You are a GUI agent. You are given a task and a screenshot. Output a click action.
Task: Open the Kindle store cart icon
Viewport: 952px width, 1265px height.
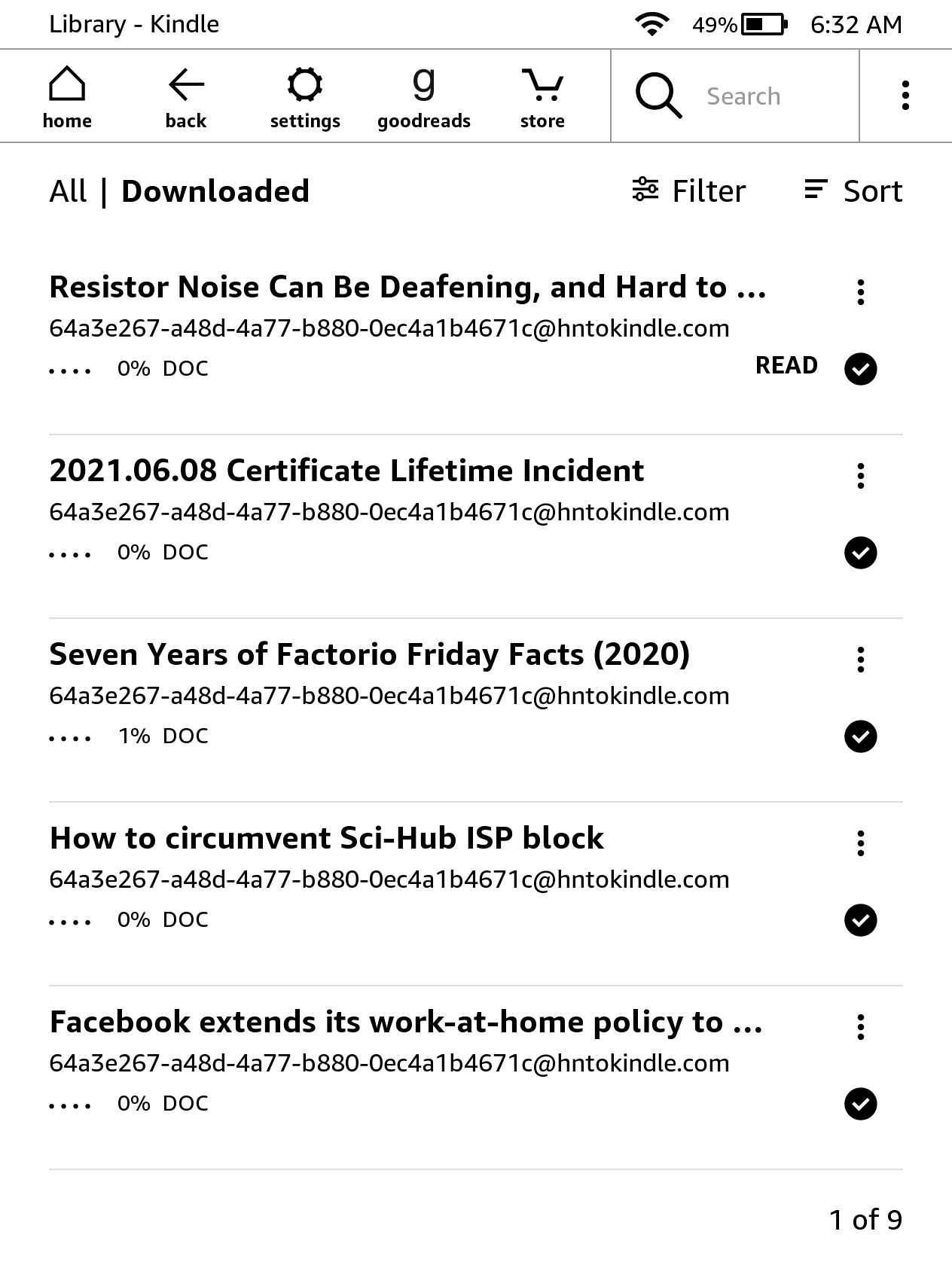(x=542, y=95)
